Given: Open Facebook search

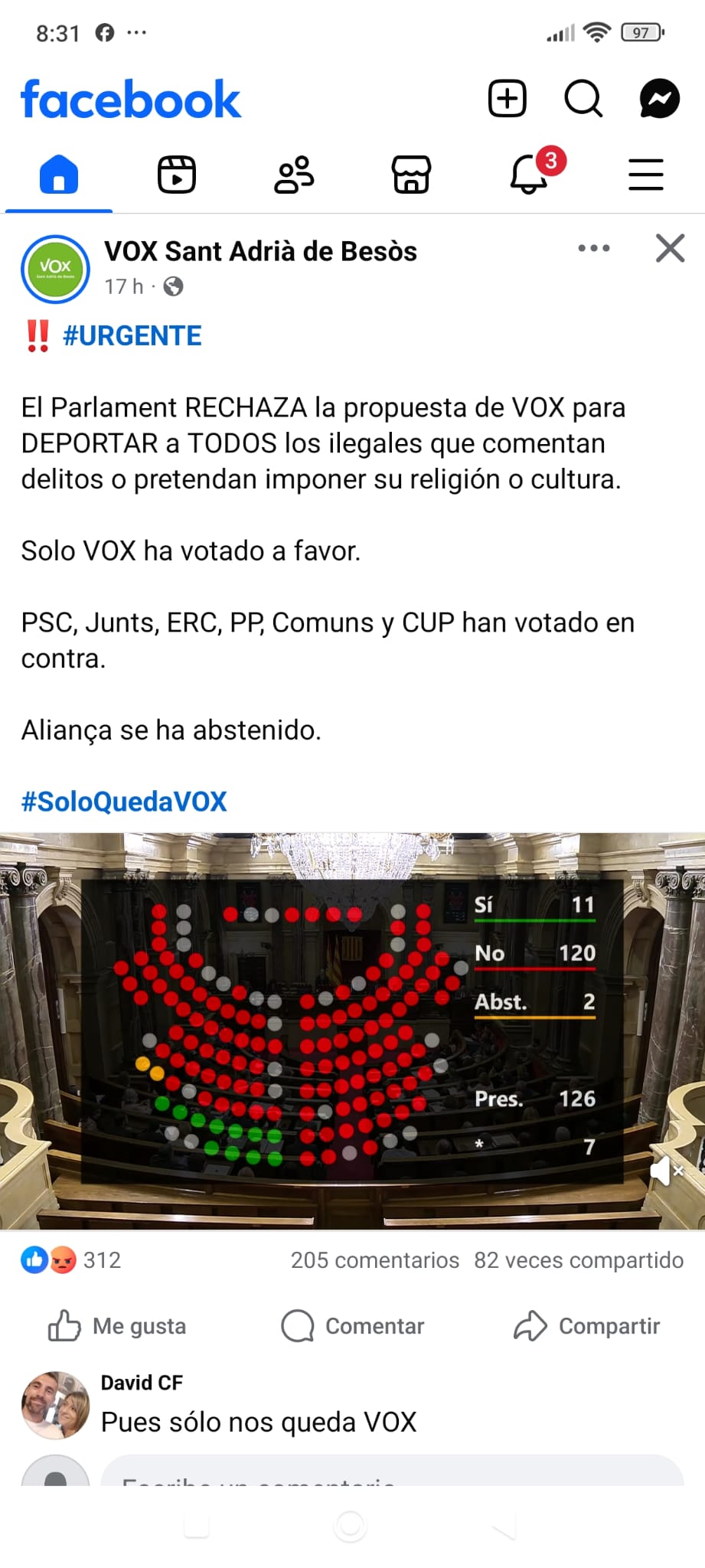Looking at the screenshot, I should [583, 99].
